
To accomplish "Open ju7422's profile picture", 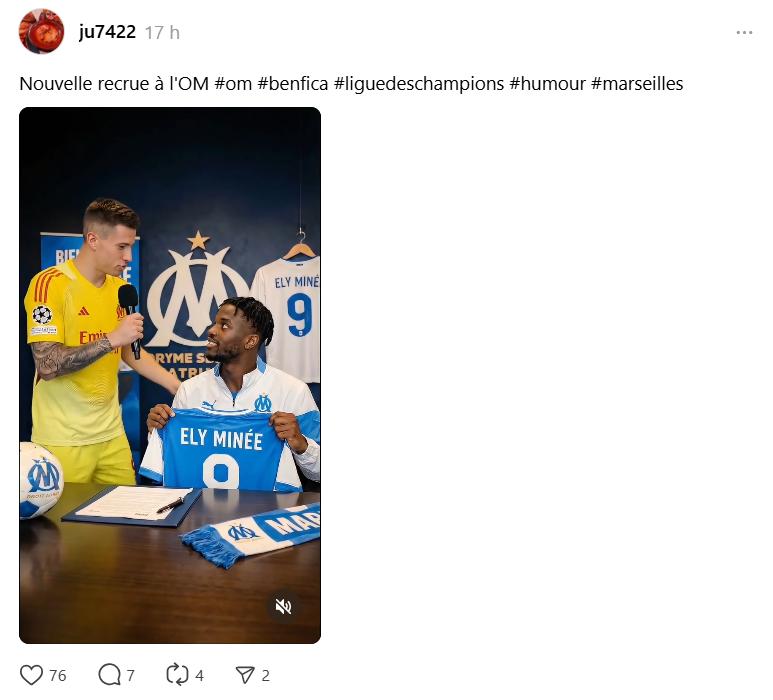I will coord(41,32).
